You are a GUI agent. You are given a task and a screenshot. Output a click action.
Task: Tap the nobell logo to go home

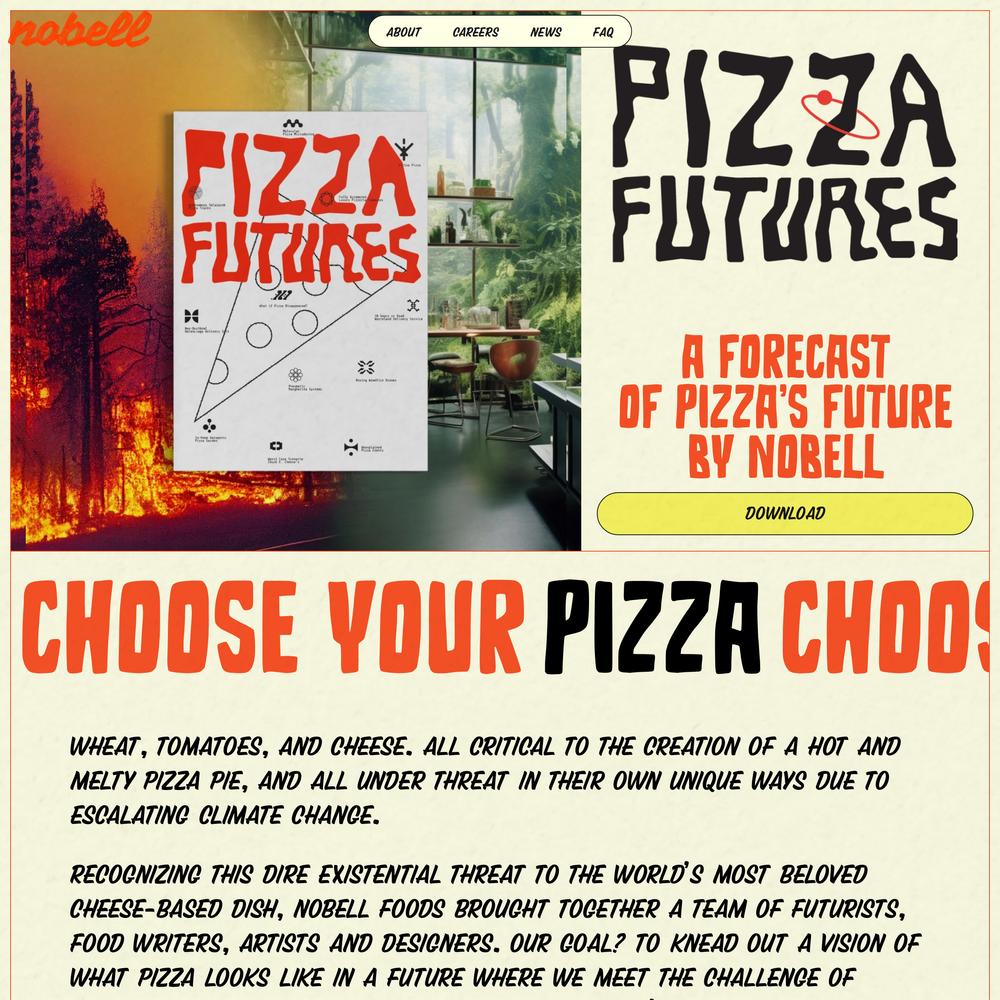[x=78, y=30]
